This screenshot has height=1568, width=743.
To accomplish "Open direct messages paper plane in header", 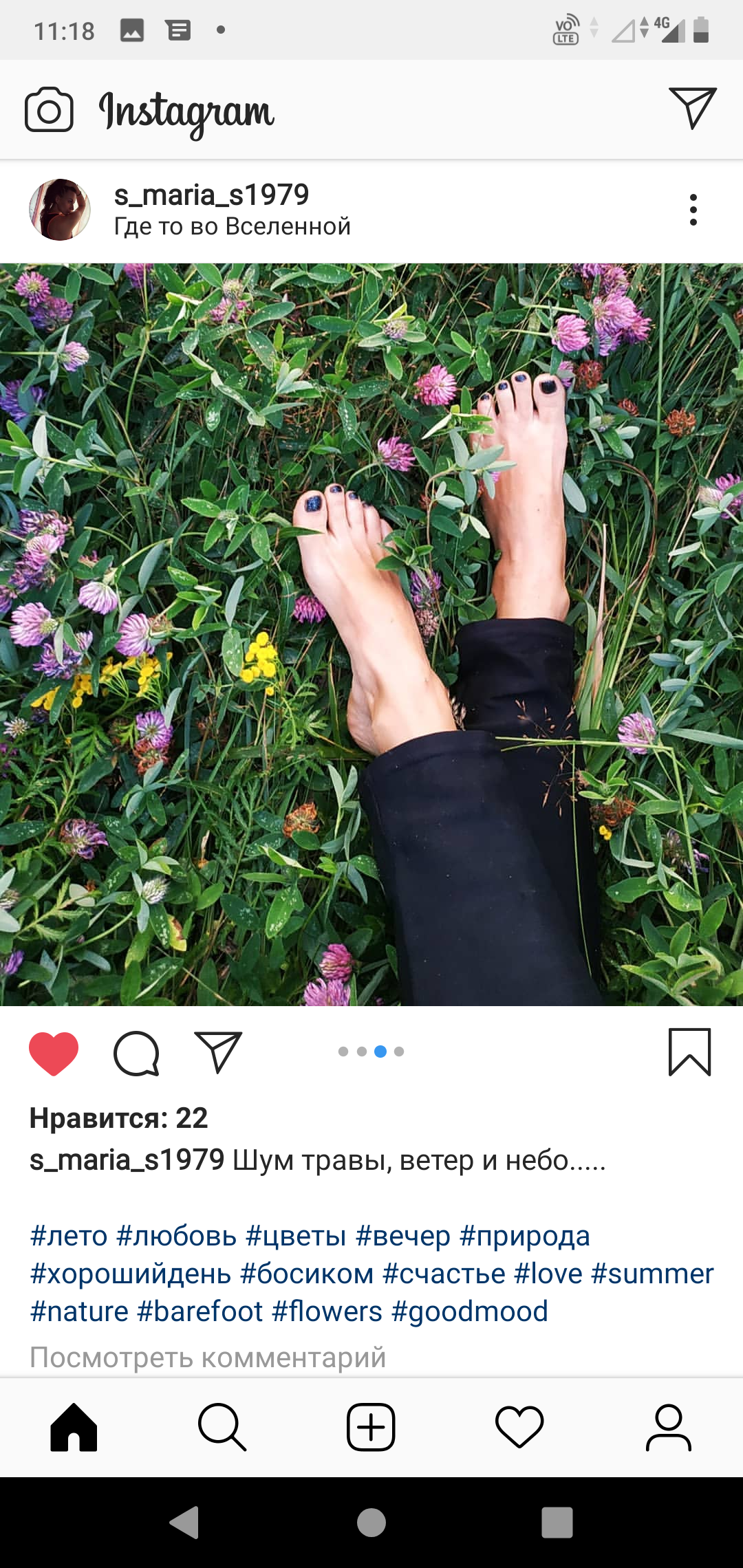I will tap(693, 108).
